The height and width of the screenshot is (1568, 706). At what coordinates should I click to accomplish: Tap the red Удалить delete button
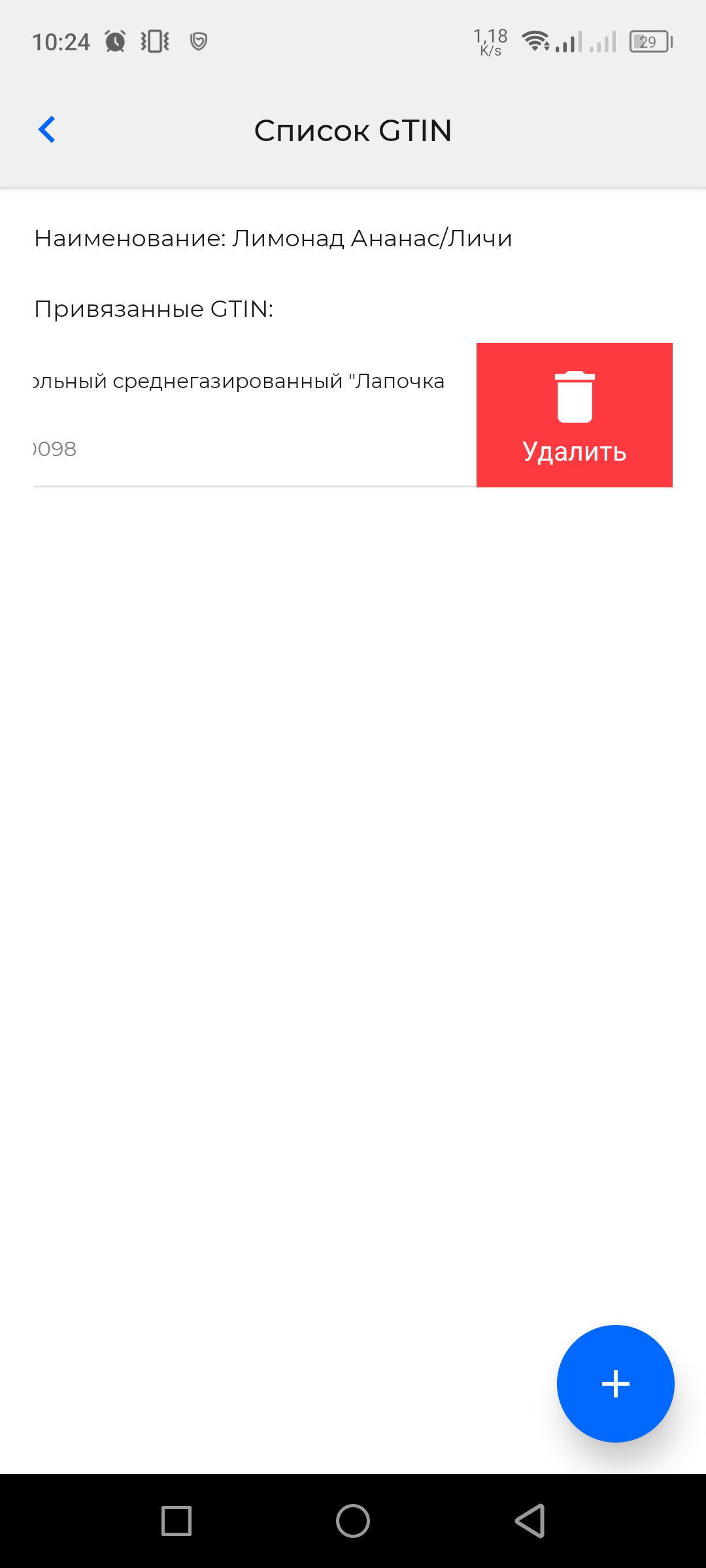pyautogui.click(x=574, y=416)
